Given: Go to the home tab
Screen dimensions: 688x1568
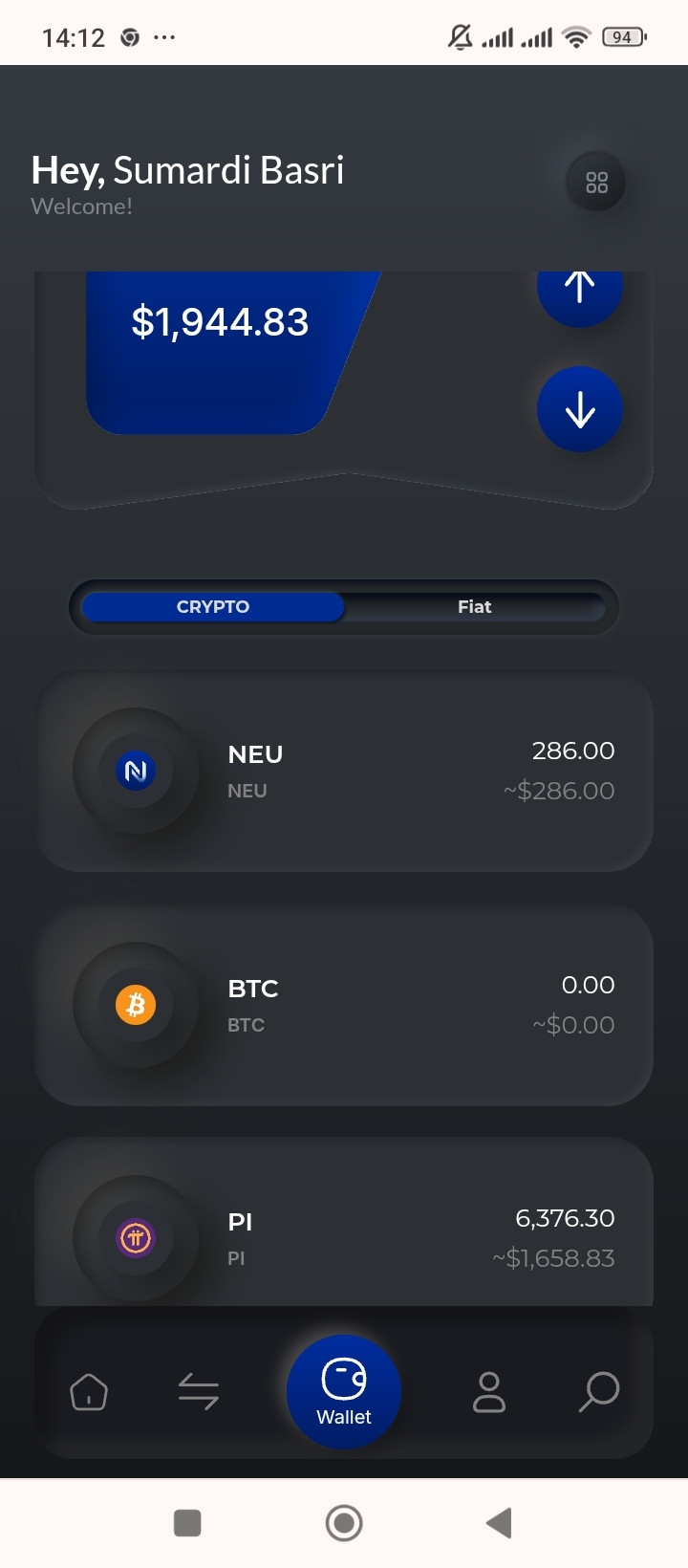Looking at the screenshot, I should click(x=89, y=1392).
